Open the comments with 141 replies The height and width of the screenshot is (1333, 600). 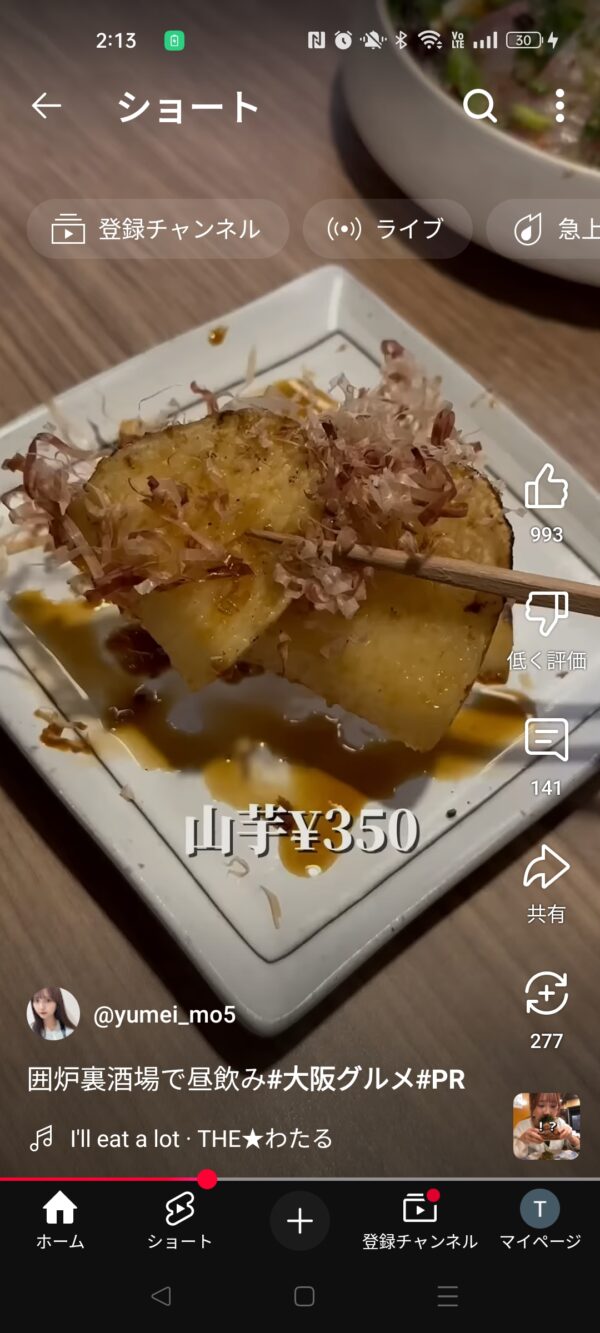click(x=546, y=742)
